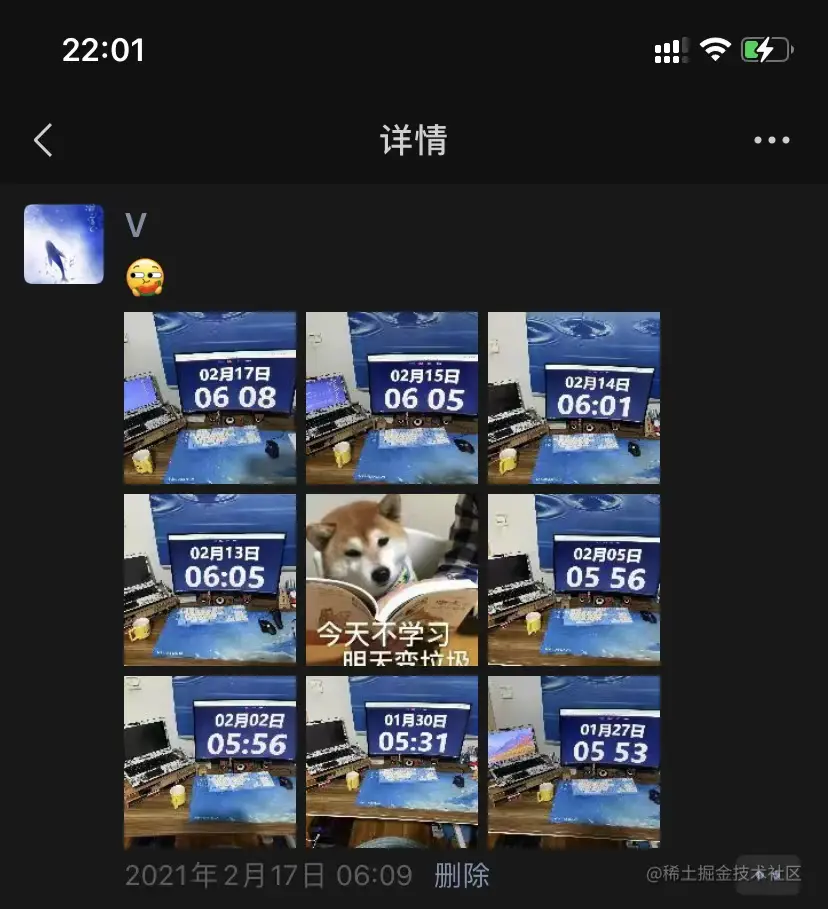The height and width of the screenshot is (909, 828).
Task: Open user V's profile via username
Action: click(x=135, y=226)
